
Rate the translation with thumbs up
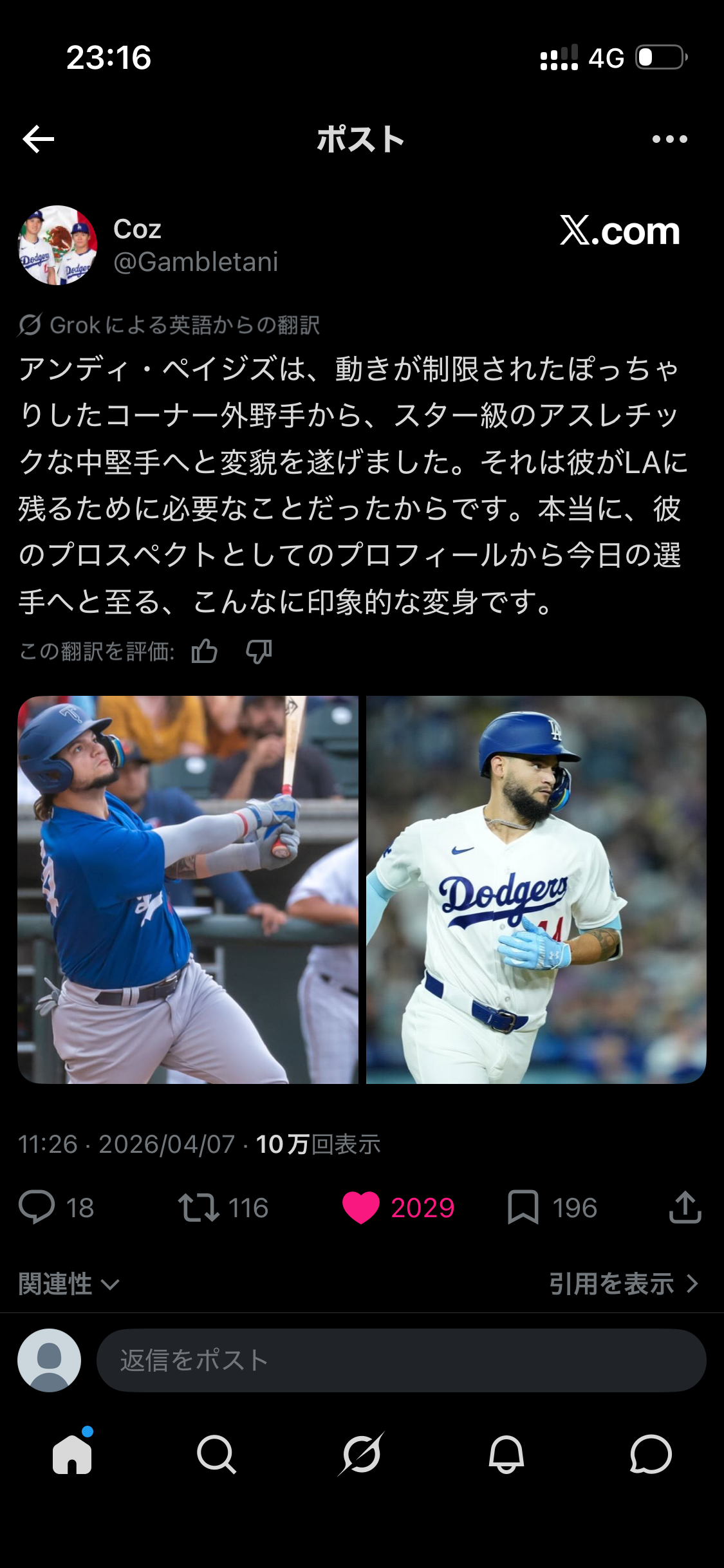[x=205, y=651]
